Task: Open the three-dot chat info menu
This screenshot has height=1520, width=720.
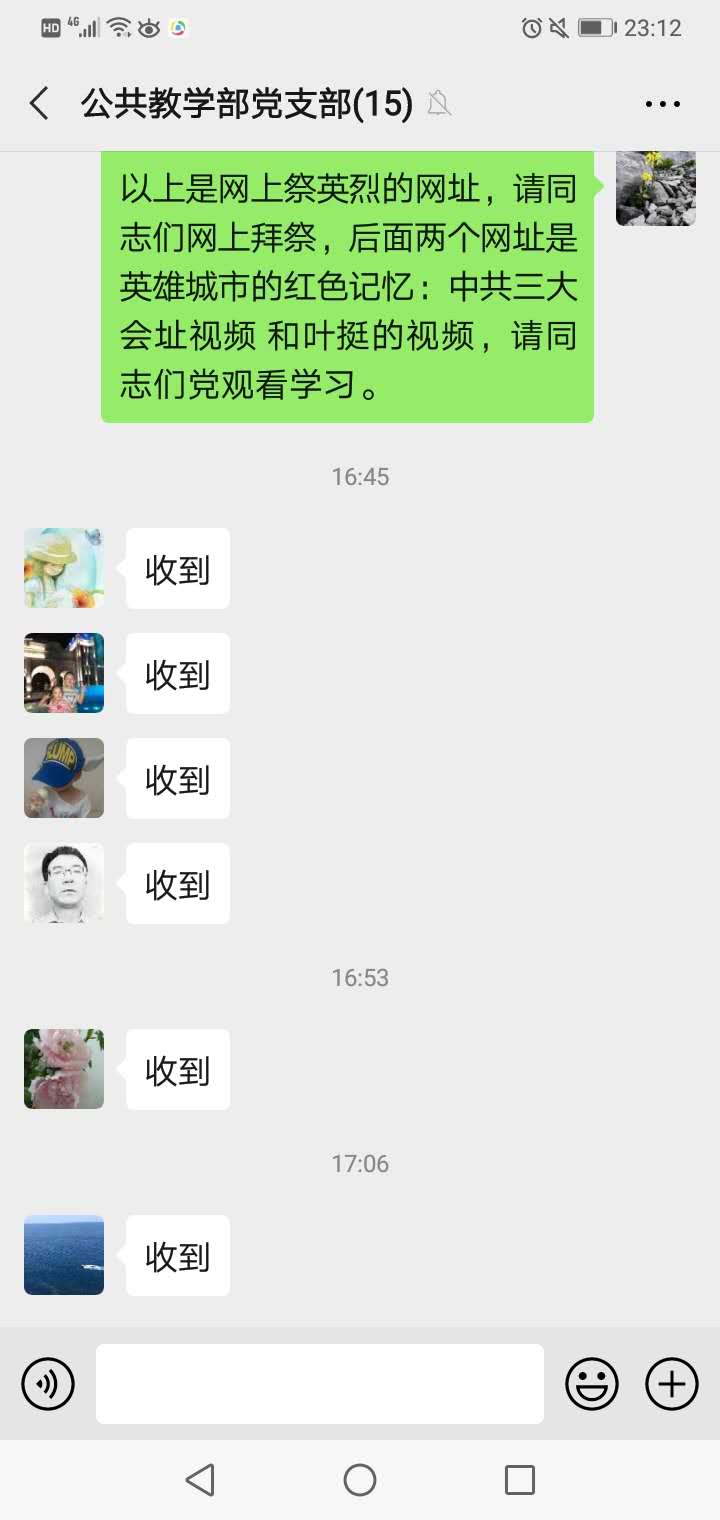Action: [x=662, y=104]
